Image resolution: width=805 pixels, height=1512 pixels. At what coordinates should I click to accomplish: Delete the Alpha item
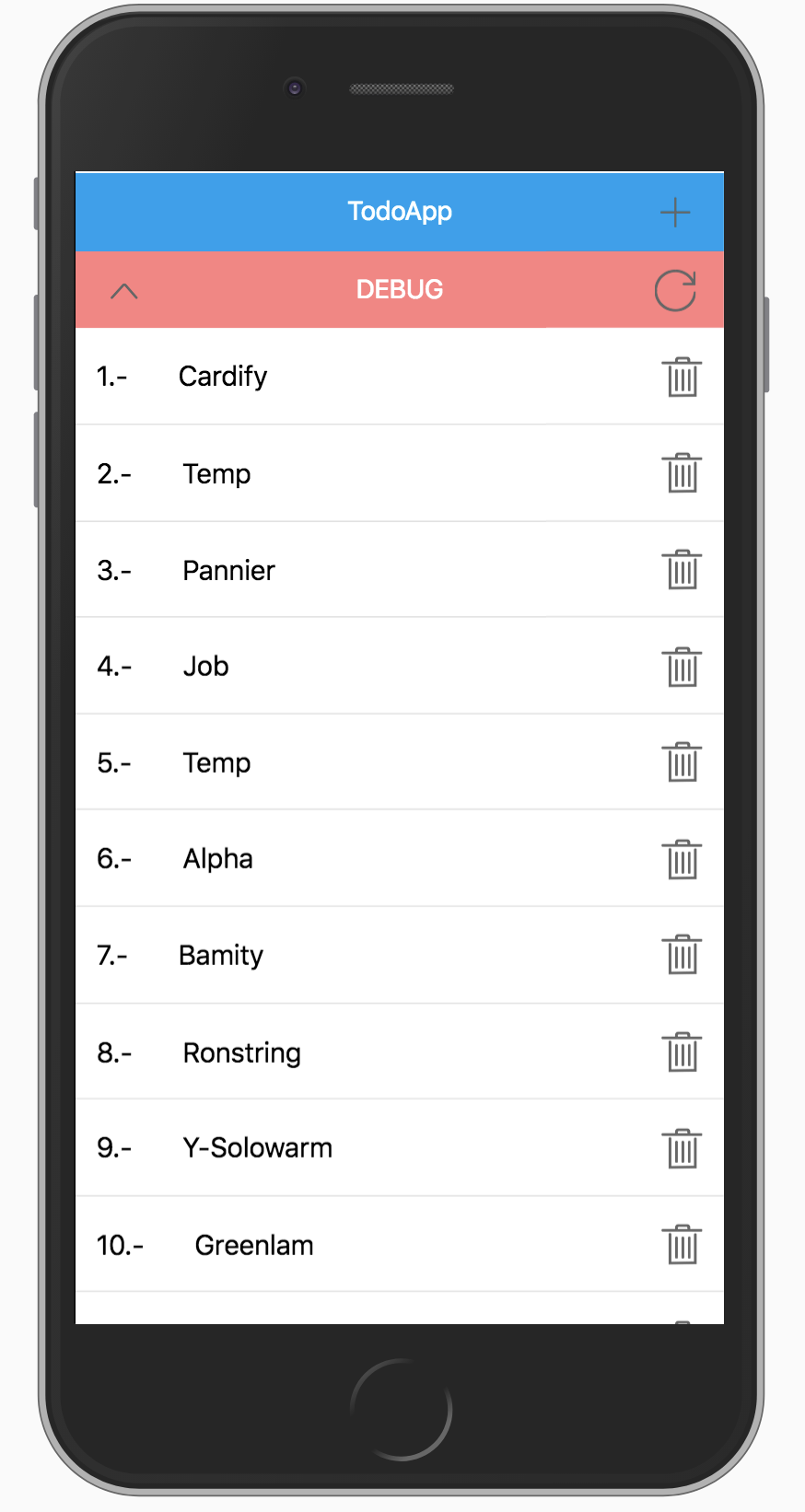click(682, 859)
